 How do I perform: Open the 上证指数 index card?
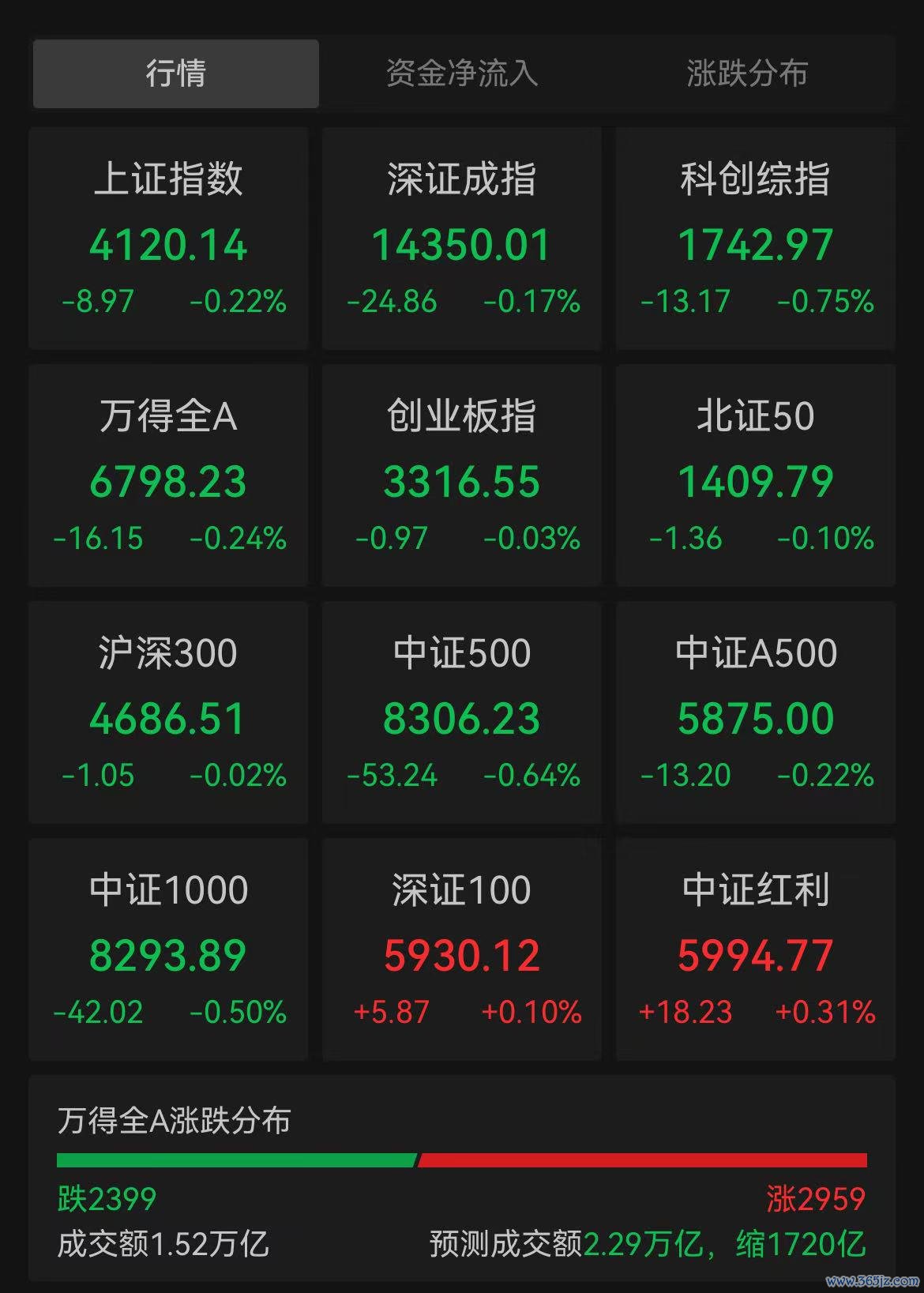168,238
